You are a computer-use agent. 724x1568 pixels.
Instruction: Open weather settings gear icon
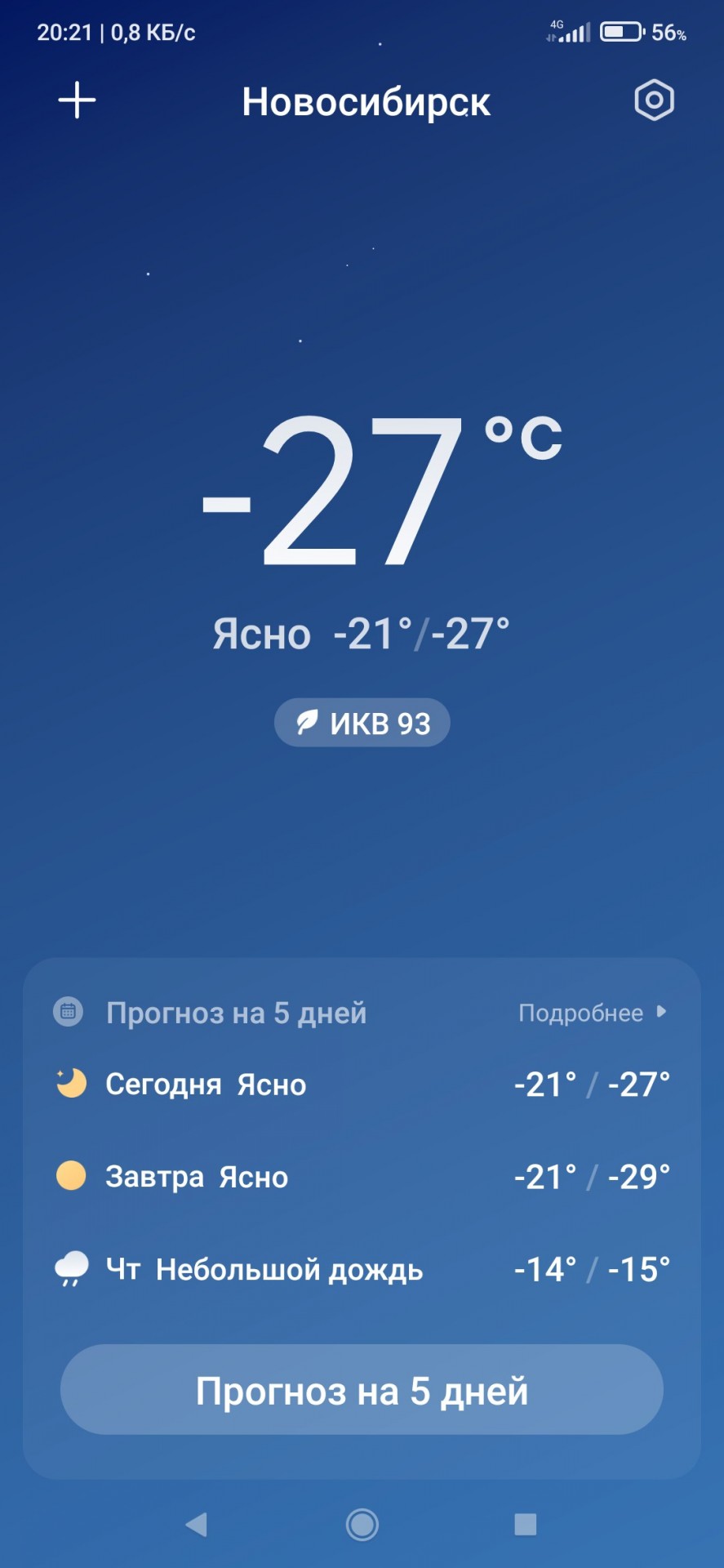point(654,100)
